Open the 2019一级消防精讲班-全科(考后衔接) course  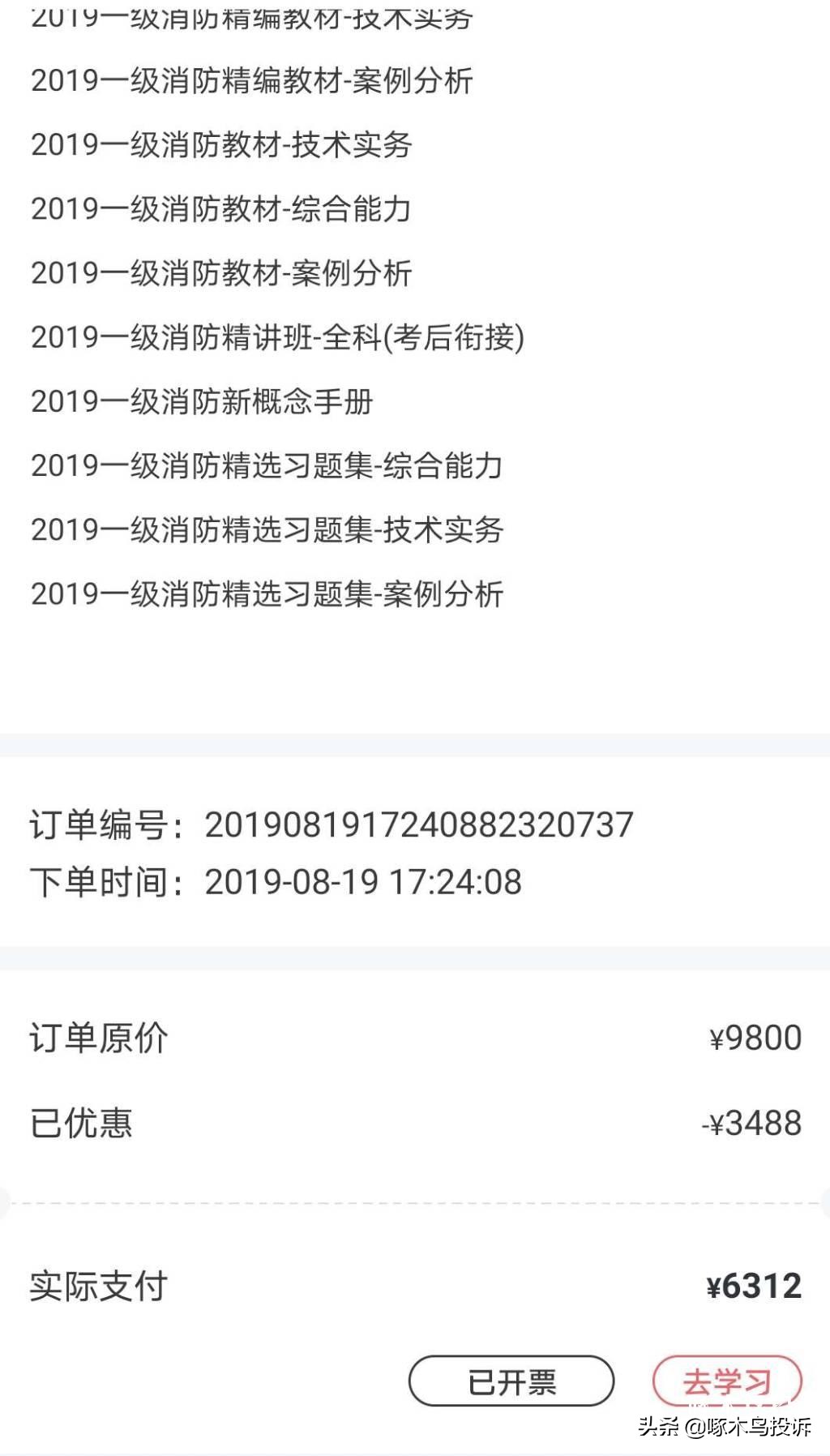point(280,337)
